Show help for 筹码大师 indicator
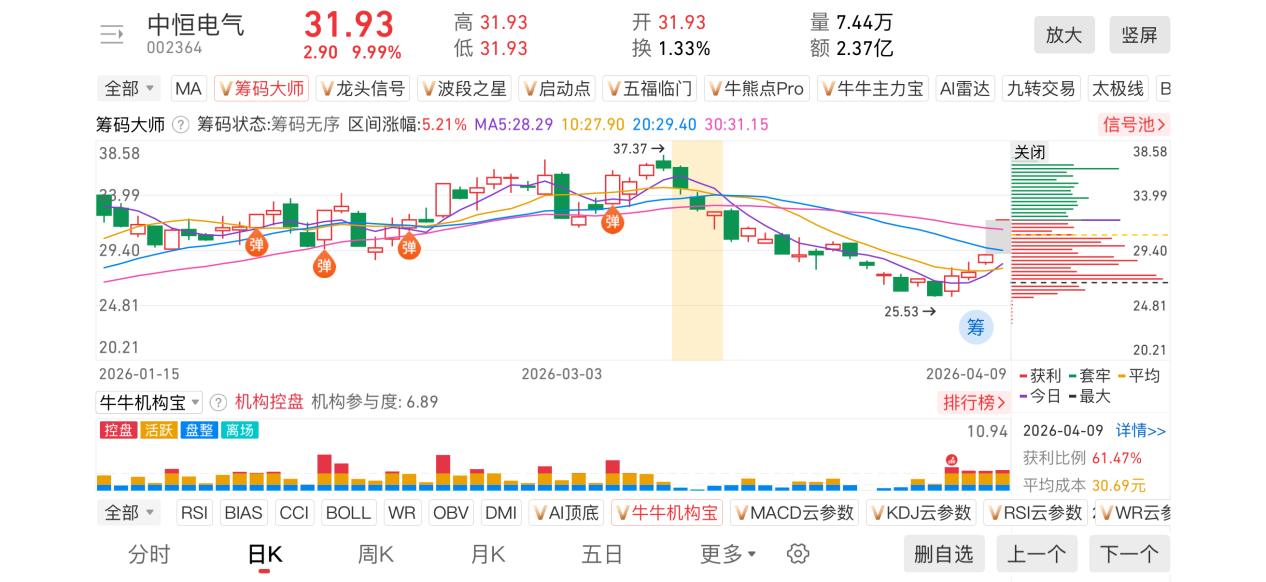This screenshot has height=582, width=1266. point(181,125)
